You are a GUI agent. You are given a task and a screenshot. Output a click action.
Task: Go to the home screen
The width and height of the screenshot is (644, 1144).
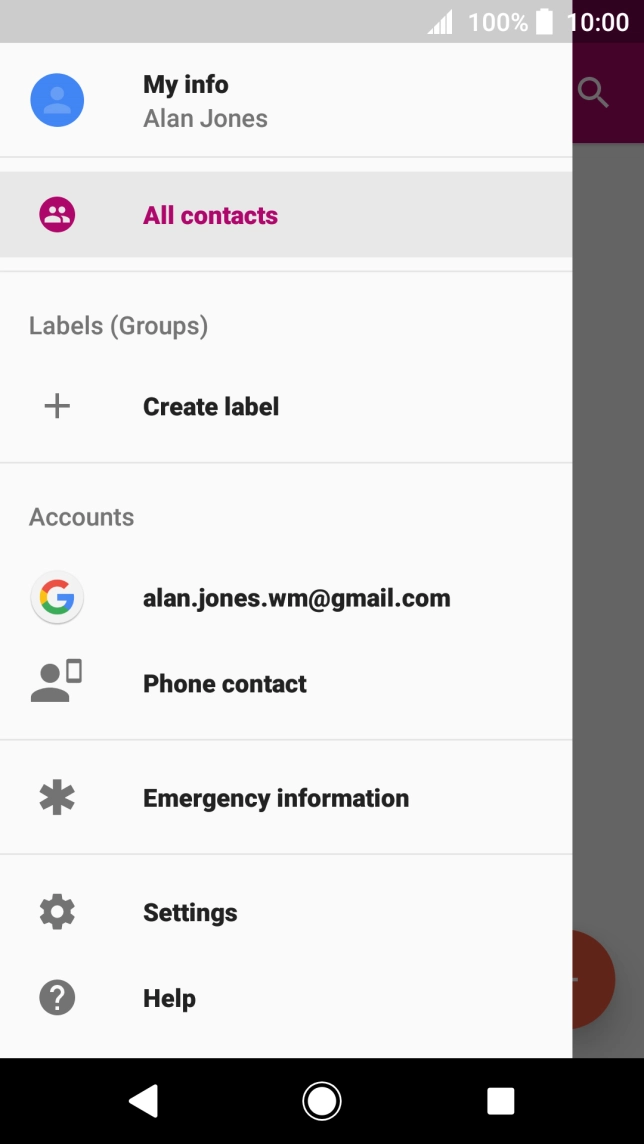pyautogui.click(x=322, y=1101)
